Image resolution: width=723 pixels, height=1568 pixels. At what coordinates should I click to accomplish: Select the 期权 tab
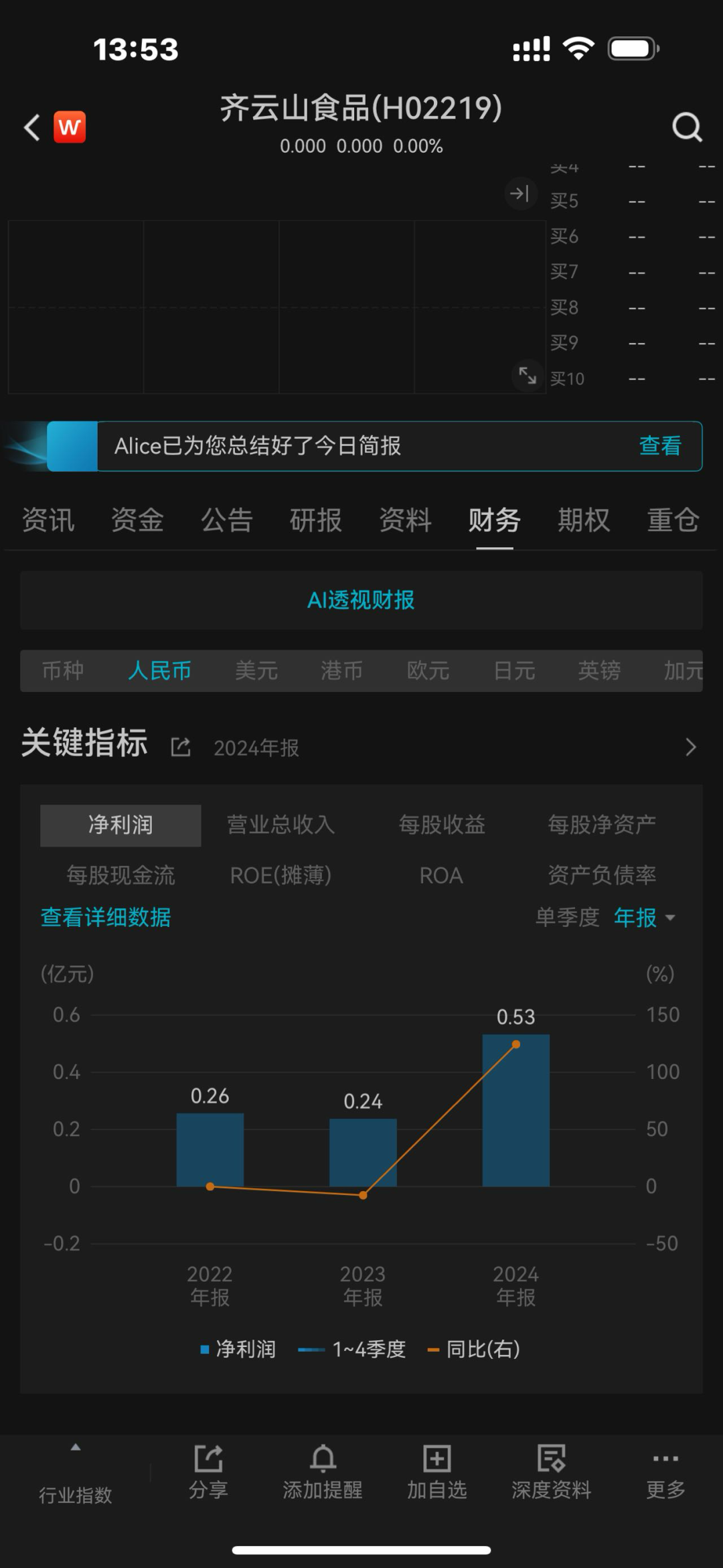[584, 520]
